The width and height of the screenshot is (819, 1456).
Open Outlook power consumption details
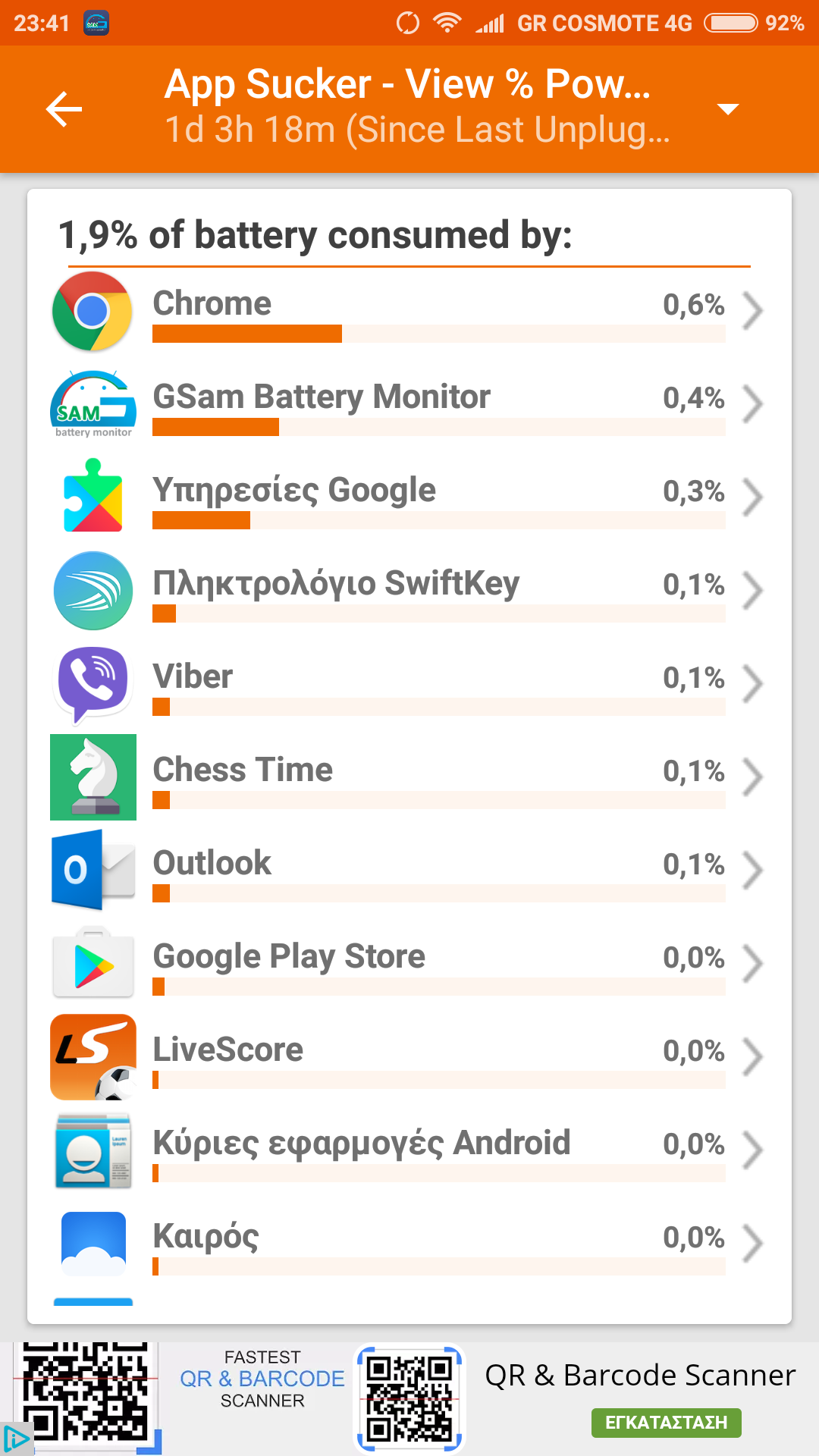(409, 871)
